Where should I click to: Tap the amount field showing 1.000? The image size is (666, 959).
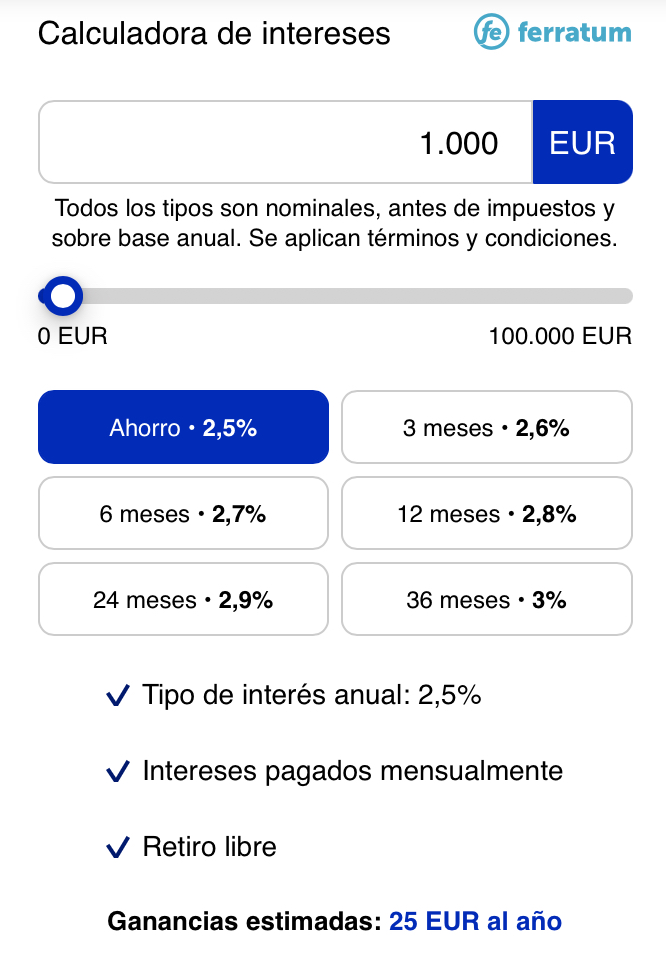tap(285, 143)
